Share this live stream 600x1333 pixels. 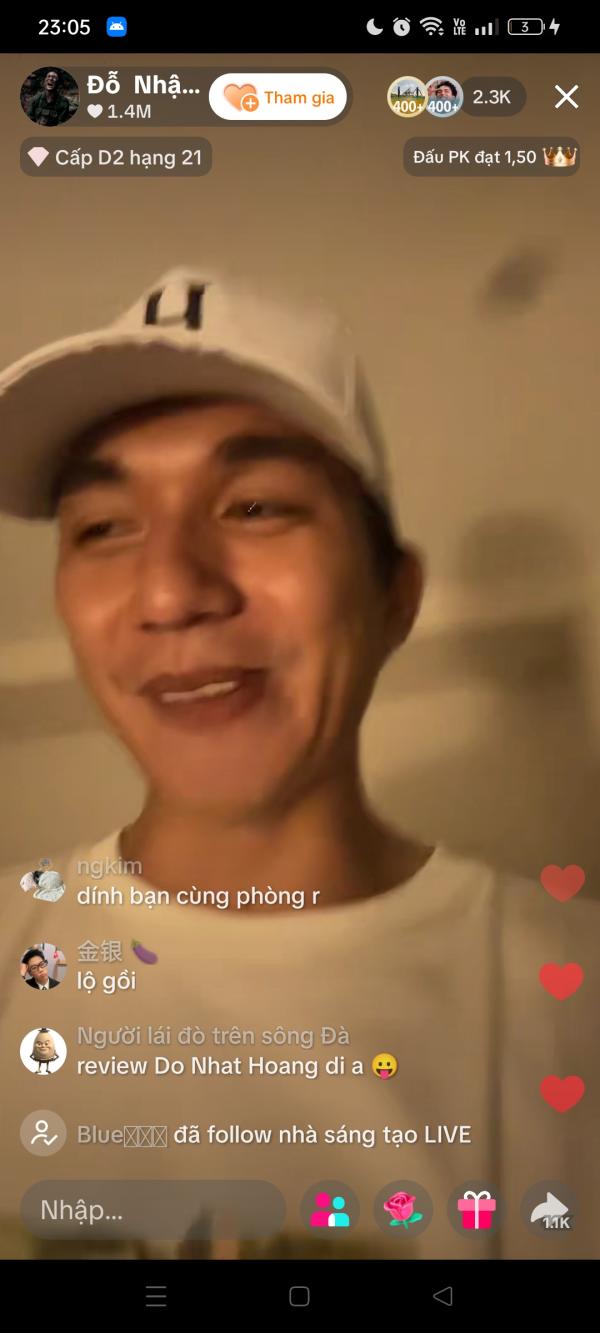550,1211
